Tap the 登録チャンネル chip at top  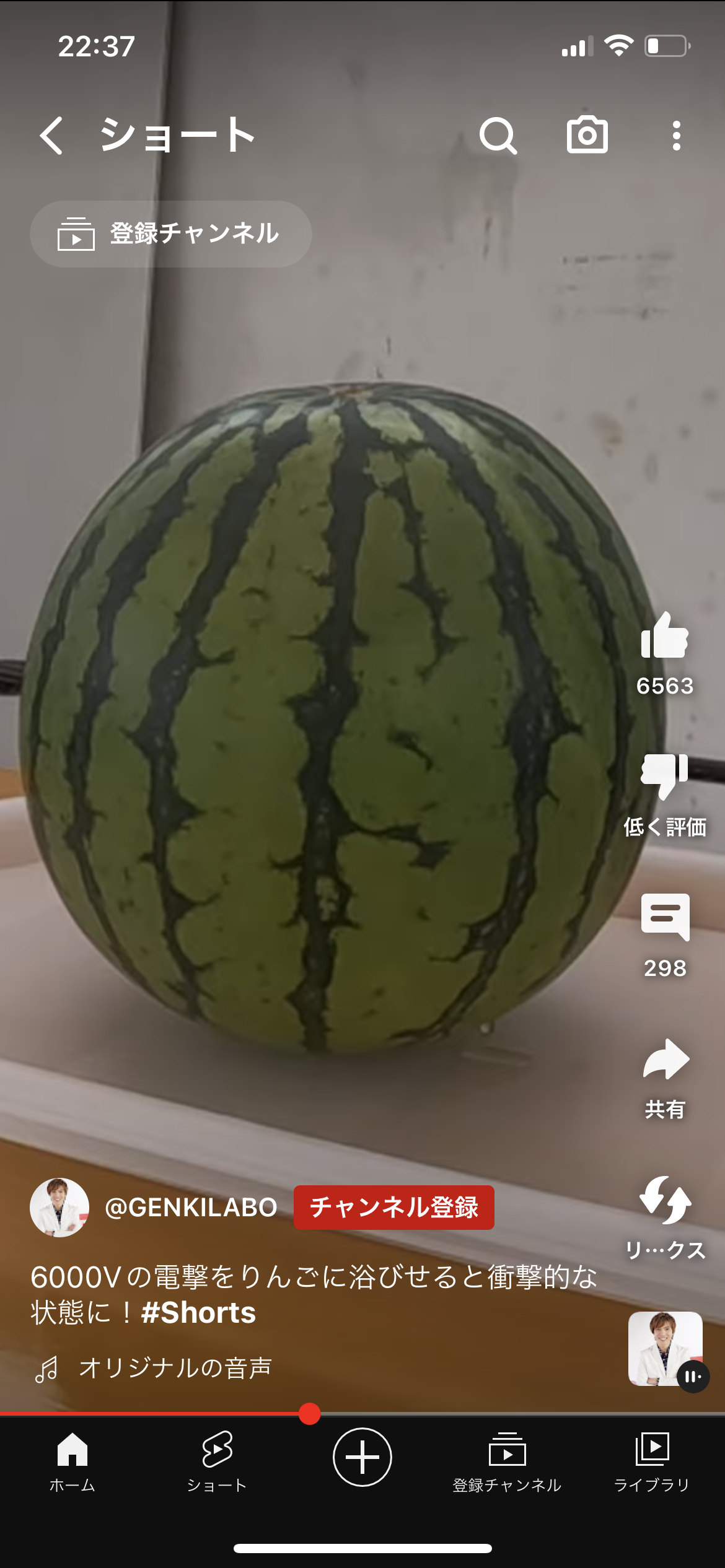pos(170,234)
